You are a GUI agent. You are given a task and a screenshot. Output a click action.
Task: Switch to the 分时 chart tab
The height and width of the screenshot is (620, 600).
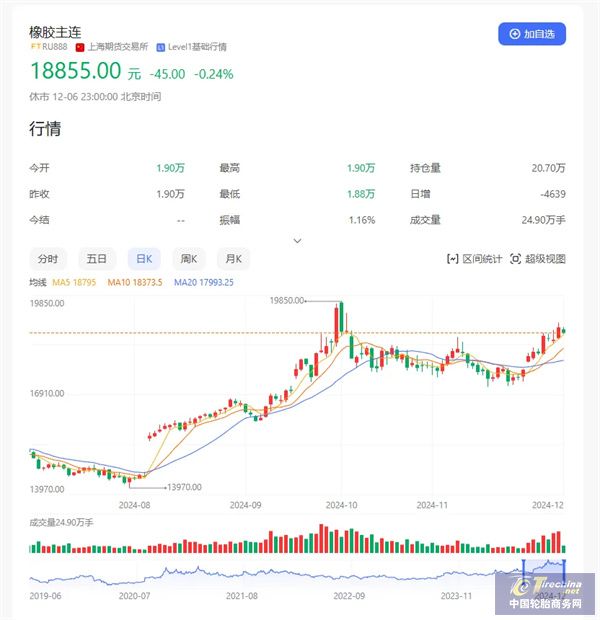click(x=48, y=258)
